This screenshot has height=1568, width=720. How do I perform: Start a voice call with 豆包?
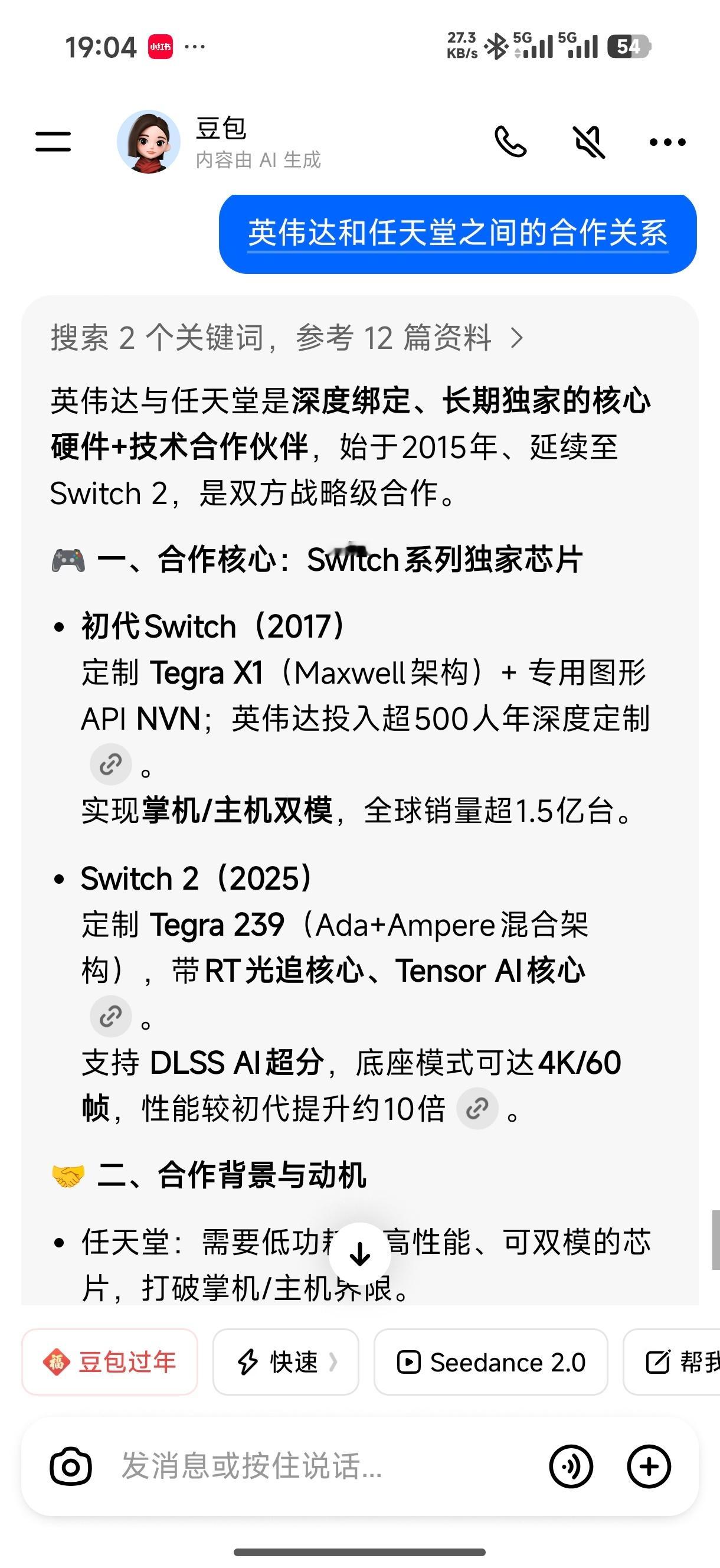(510, 142)
